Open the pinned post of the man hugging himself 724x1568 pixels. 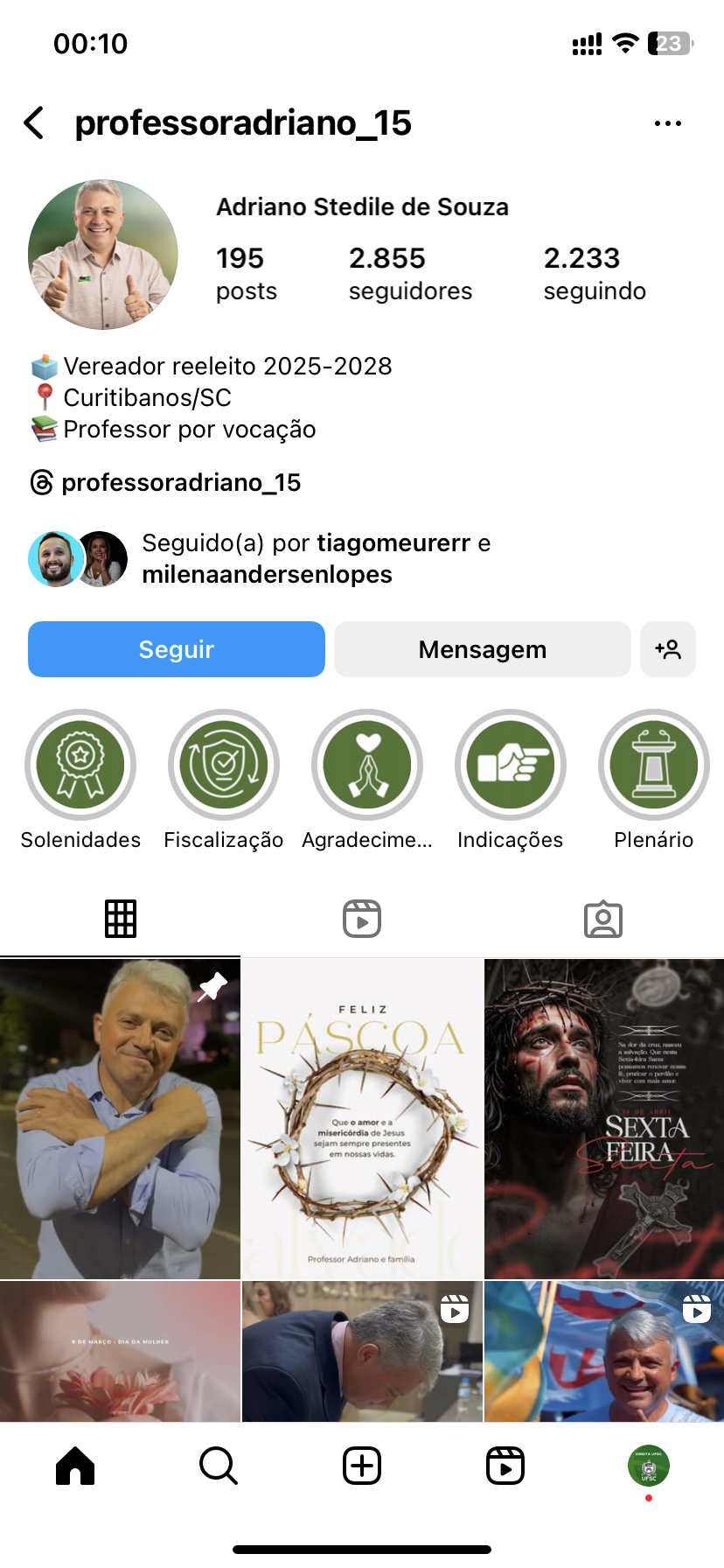120,1118
